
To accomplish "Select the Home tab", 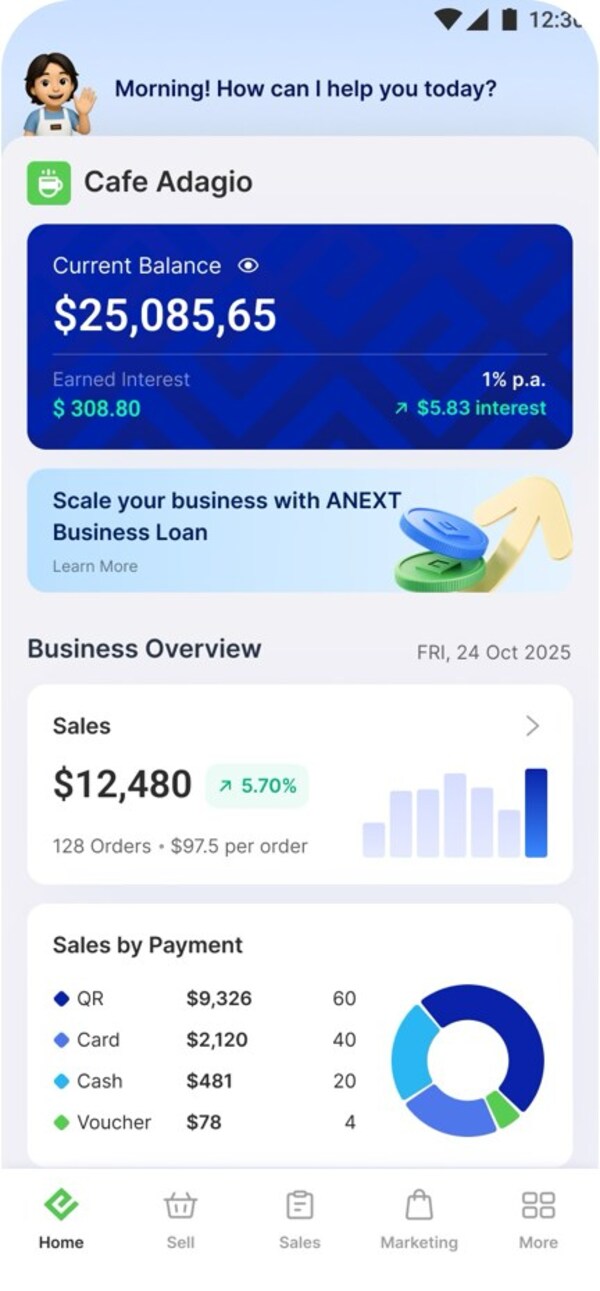I will [61, 1220].
